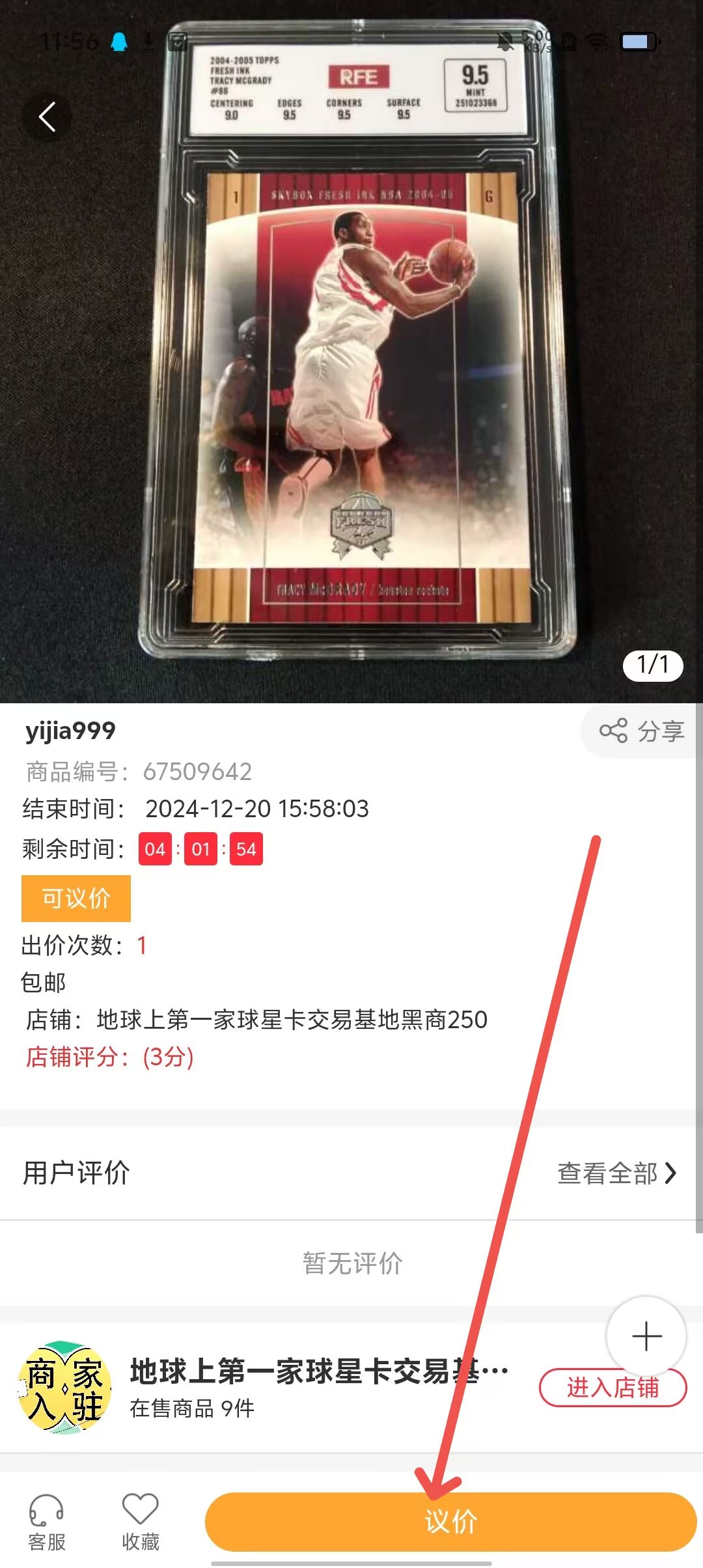View all user reviews (查看全部)
The height and width of the screenshot is (1568, 703).
click(617, 1173)
